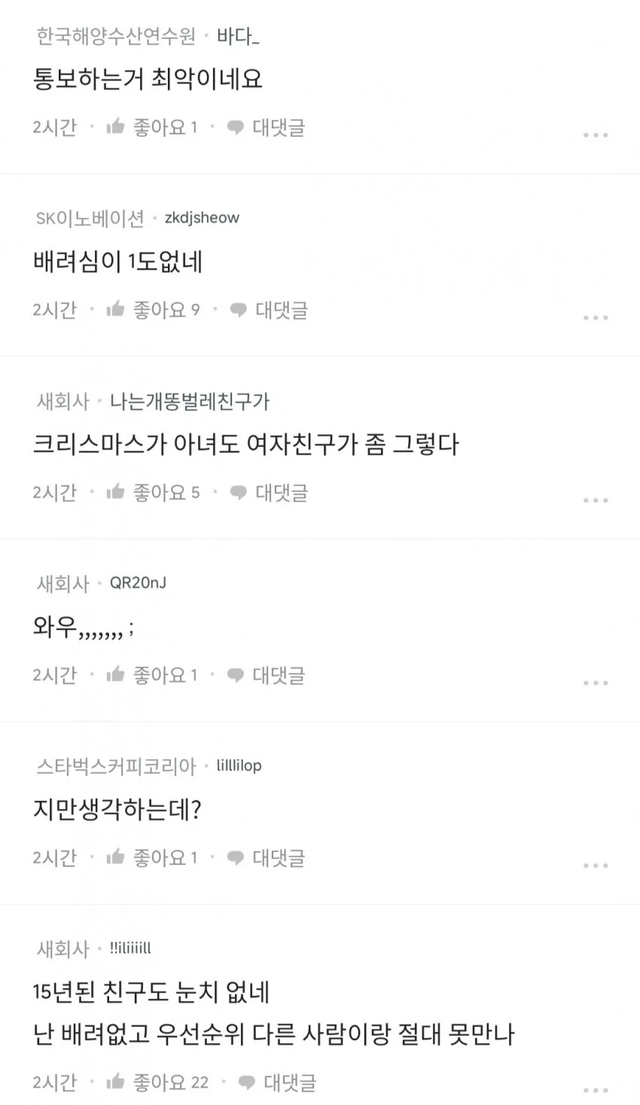Reply to zkdjsheow's comment
This screenshot has width=640, height=1105.
click(268, 310)
